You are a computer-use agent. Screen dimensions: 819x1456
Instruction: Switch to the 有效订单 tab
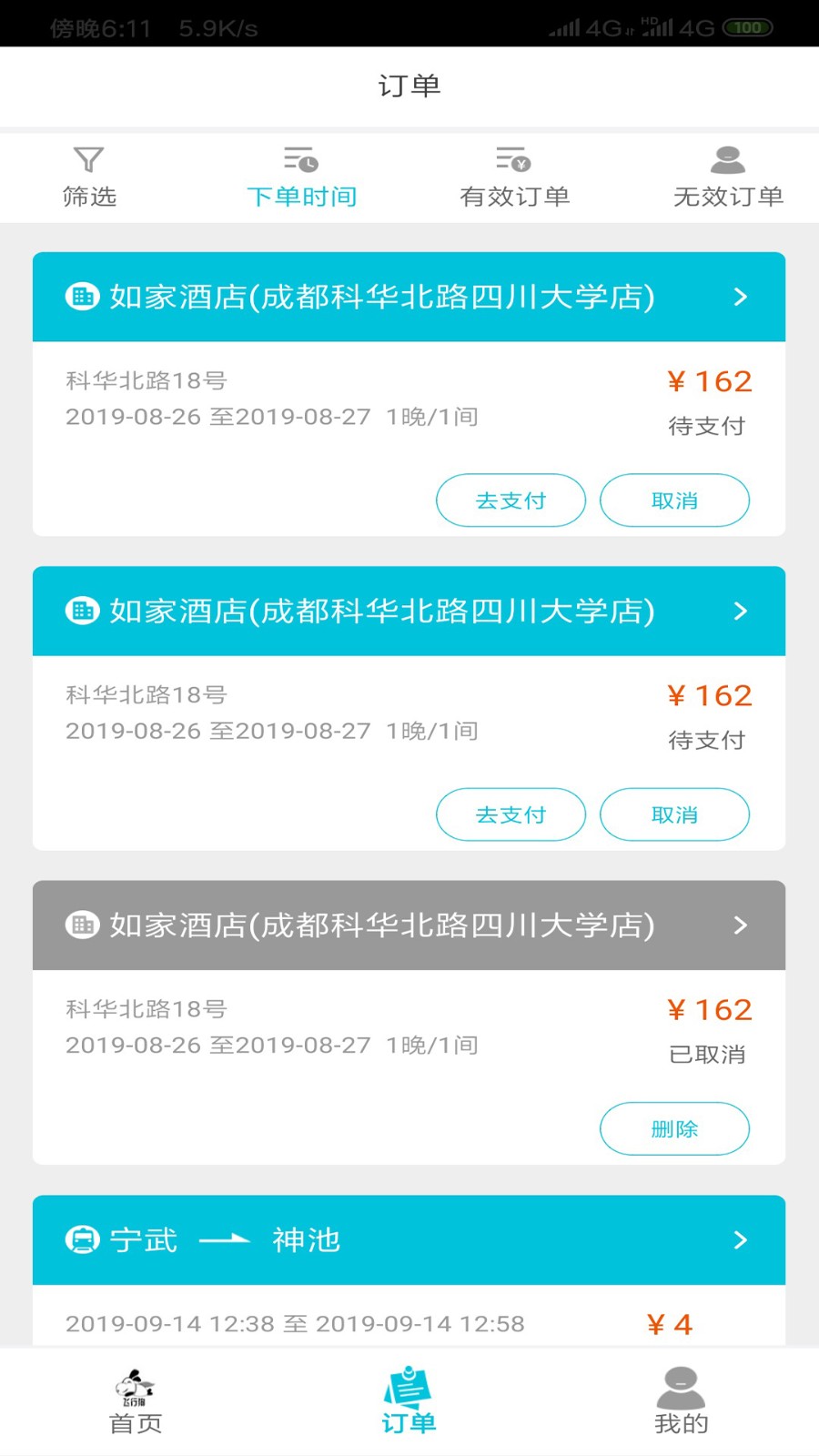point(513,177)
